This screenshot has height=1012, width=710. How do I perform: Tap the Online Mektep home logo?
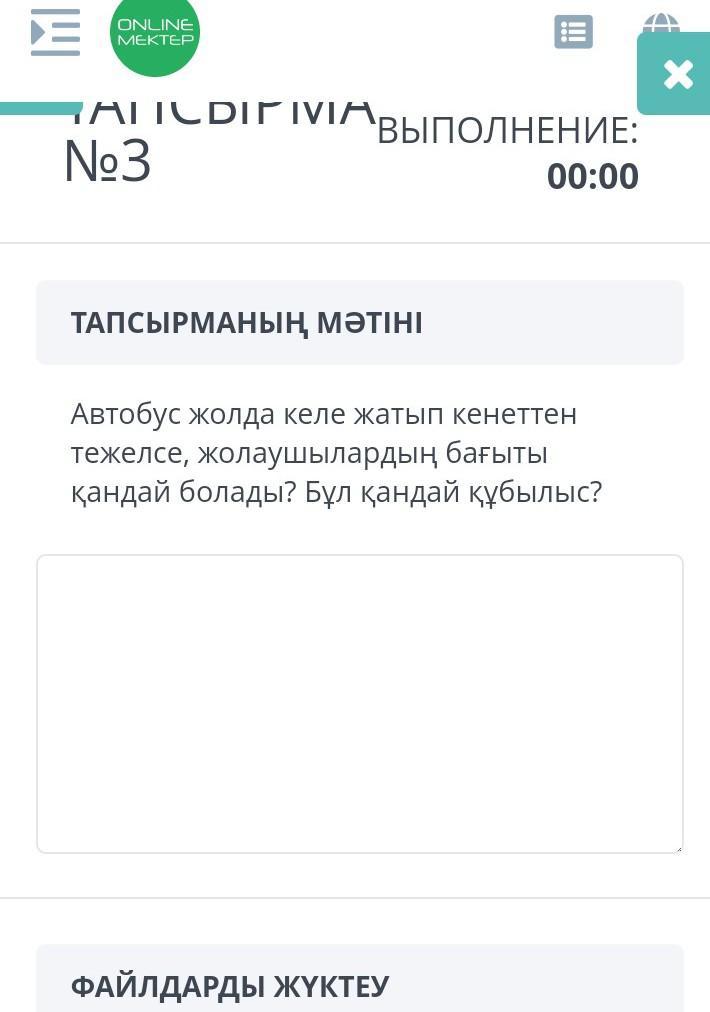[x=155, y=34]
